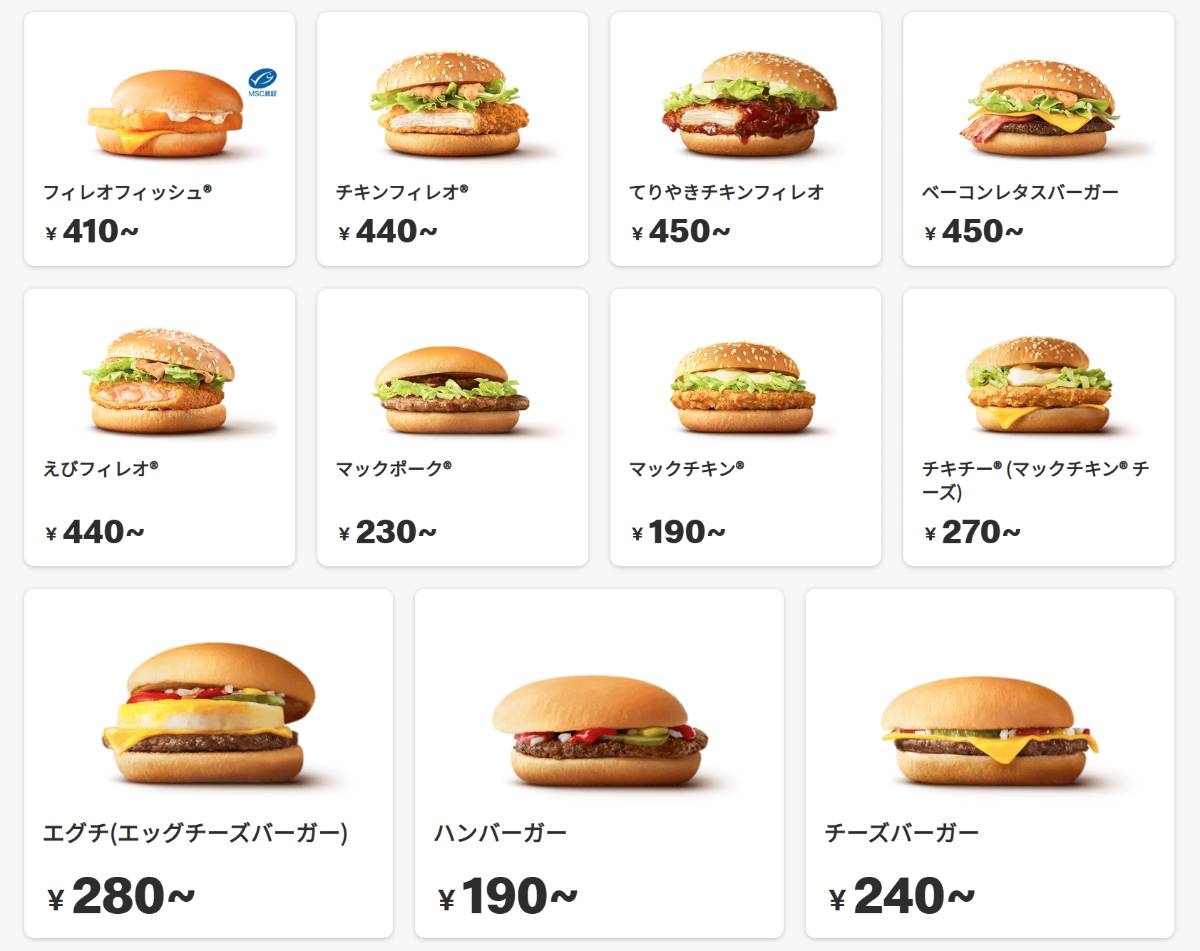Choose the えびフィレオ burger card
This screenshot has height=951, width=1200.
(160, 427)
